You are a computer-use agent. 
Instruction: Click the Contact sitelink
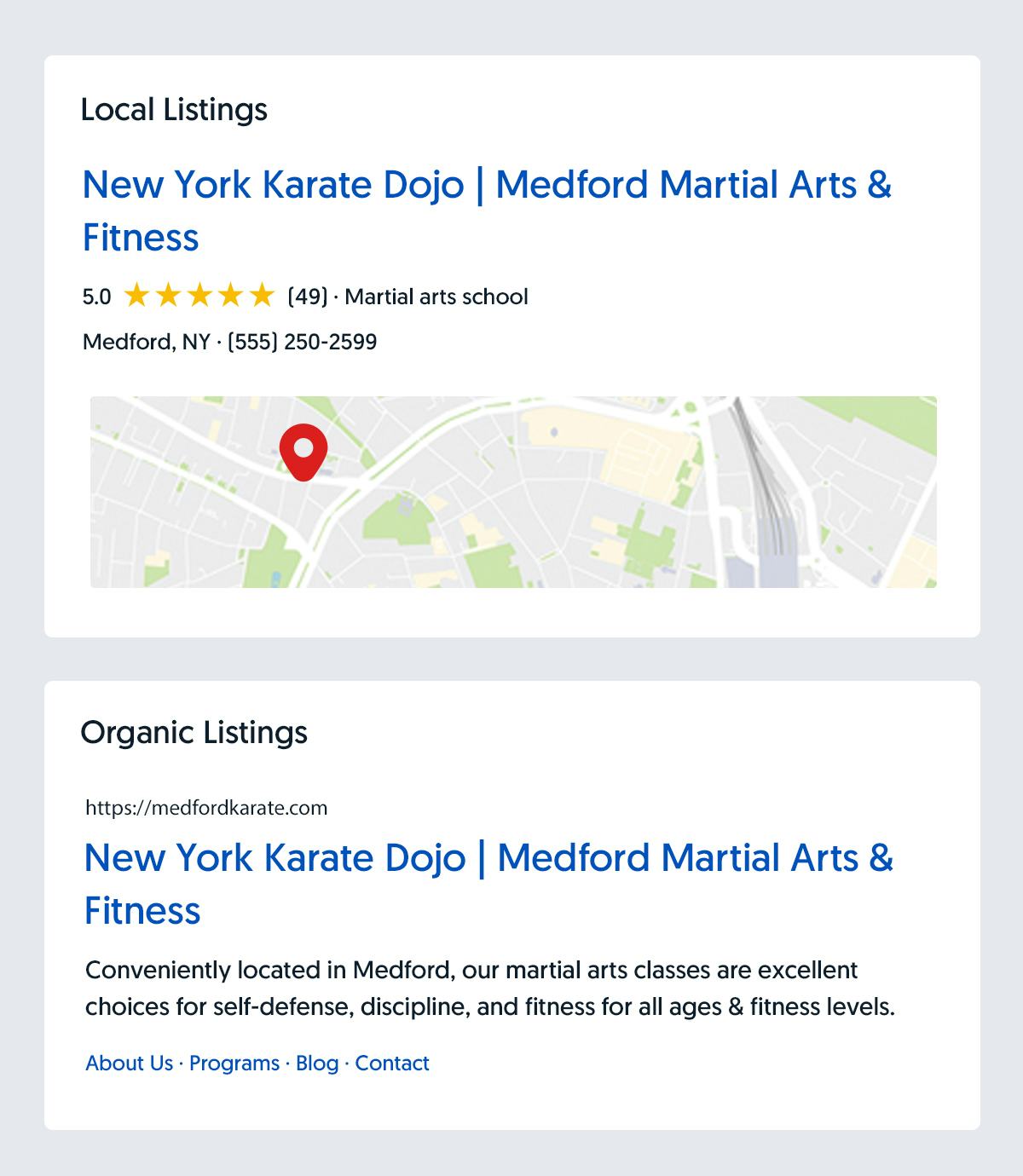(392, 1063)
